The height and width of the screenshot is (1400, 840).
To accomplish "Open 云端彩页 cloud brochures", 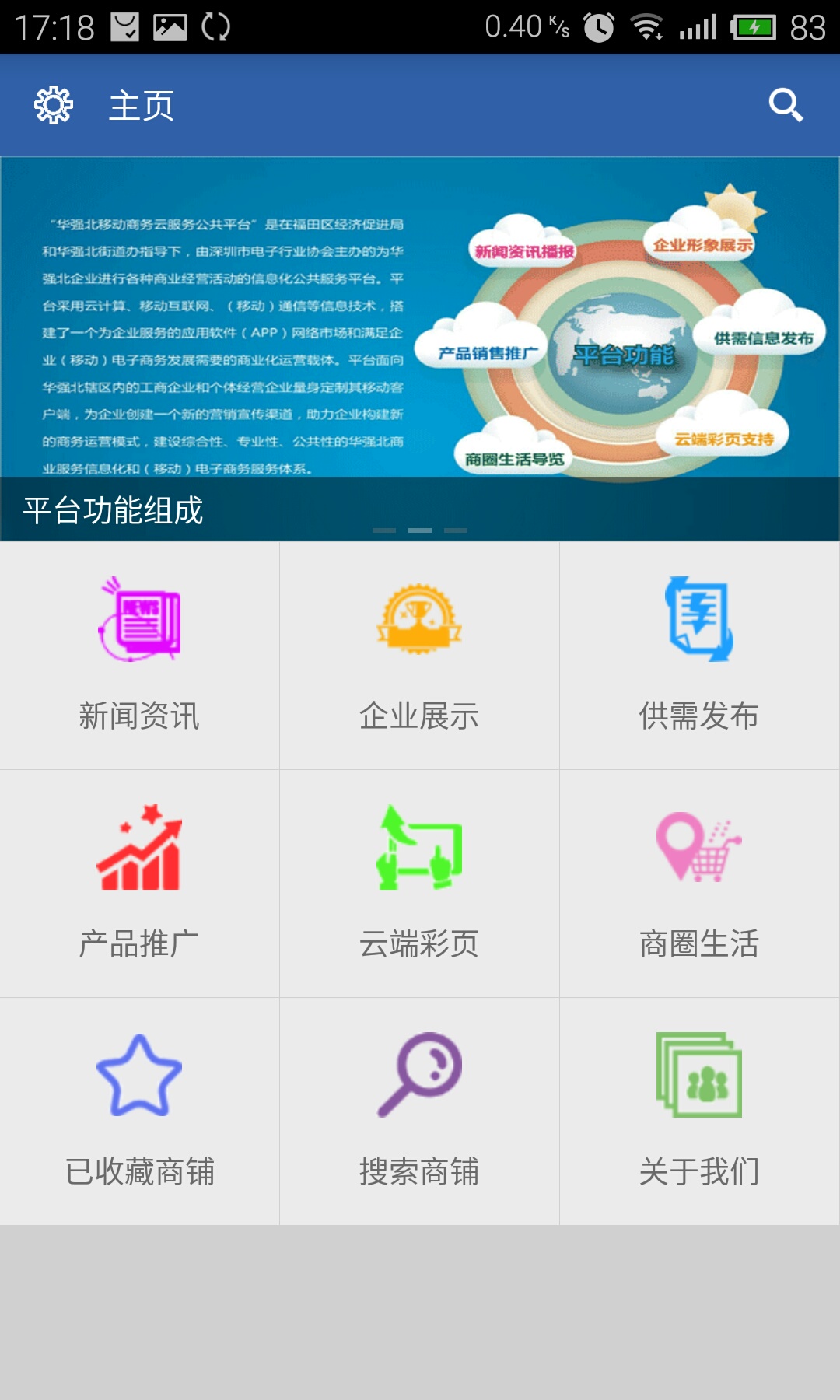I will click(419, 884).
